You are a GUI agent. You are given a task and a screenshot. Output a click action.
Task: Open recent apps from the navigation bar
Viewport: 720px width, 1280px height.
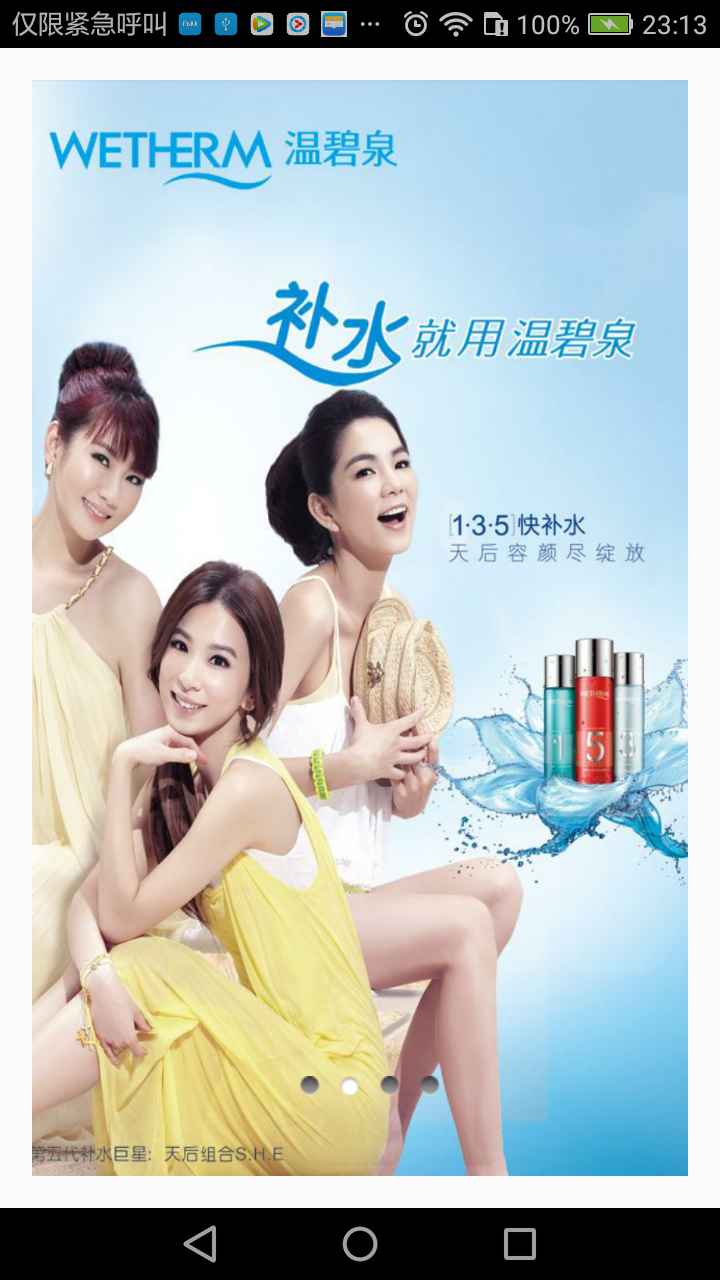[520, 1244]
